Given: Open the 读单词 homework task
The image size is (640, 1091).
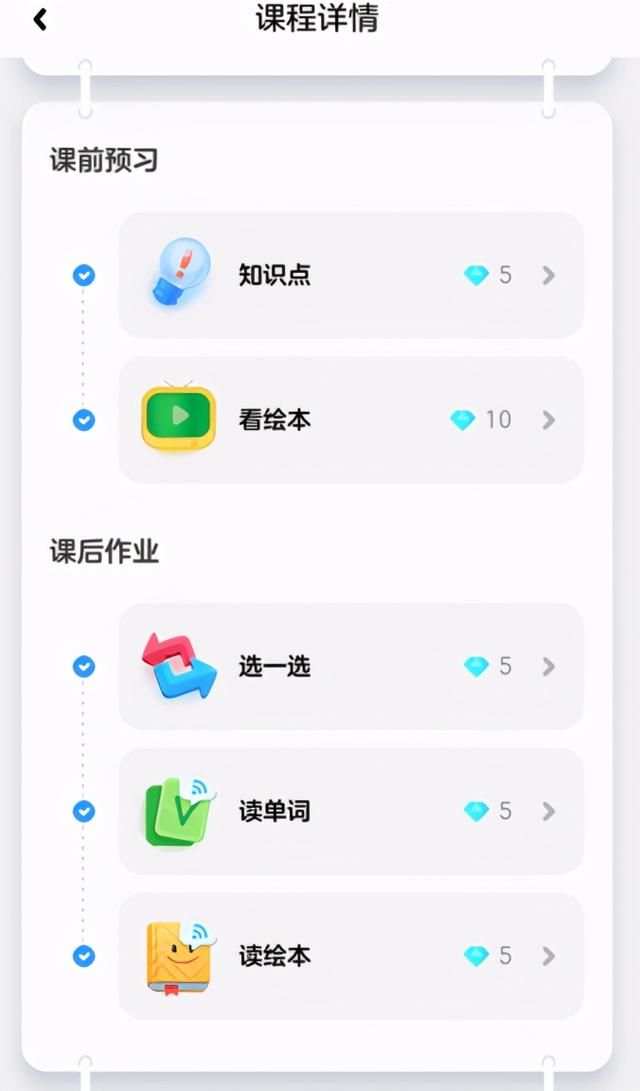Looking at the screenshot, I should (x=351, y=811).
